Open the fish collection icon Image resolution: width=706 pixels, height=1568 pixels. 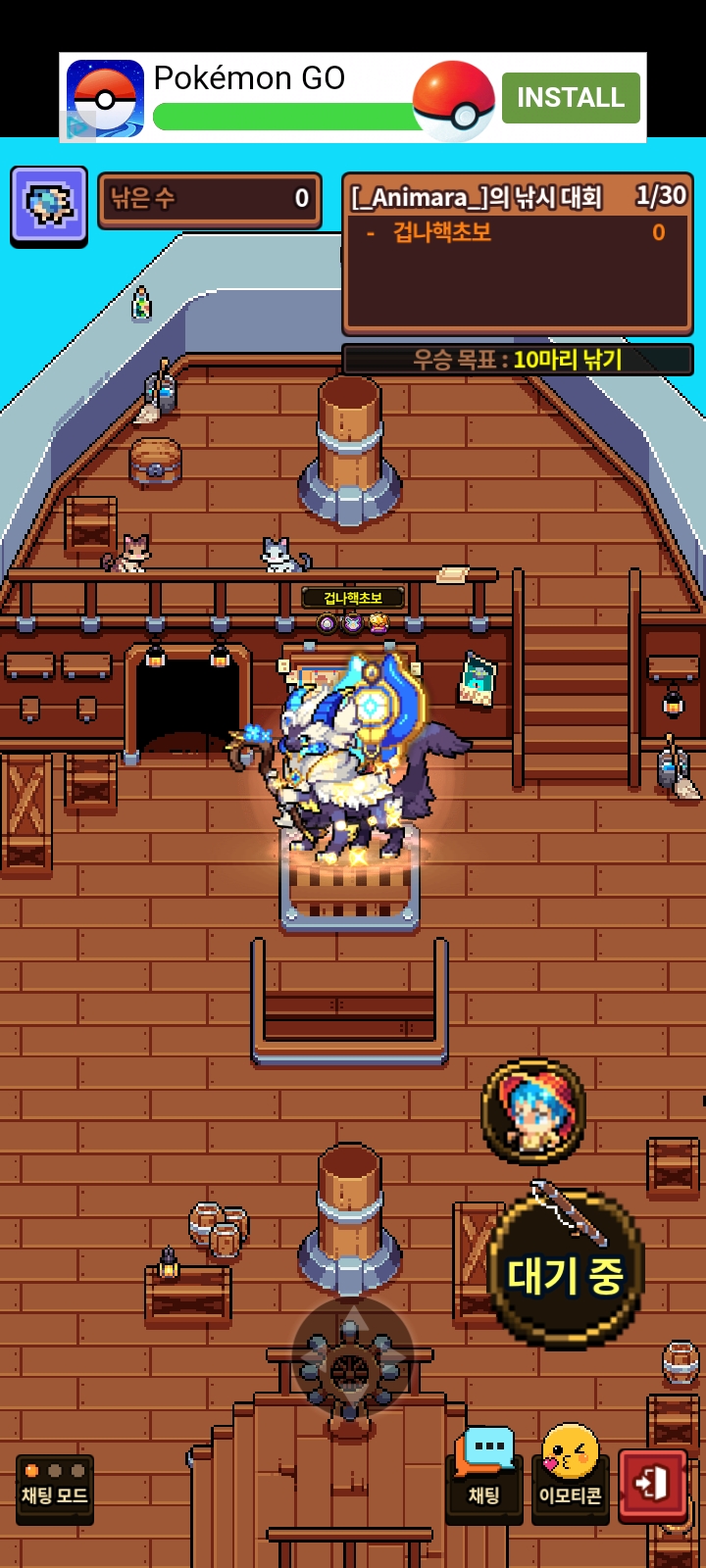click(x=49, y=205)
